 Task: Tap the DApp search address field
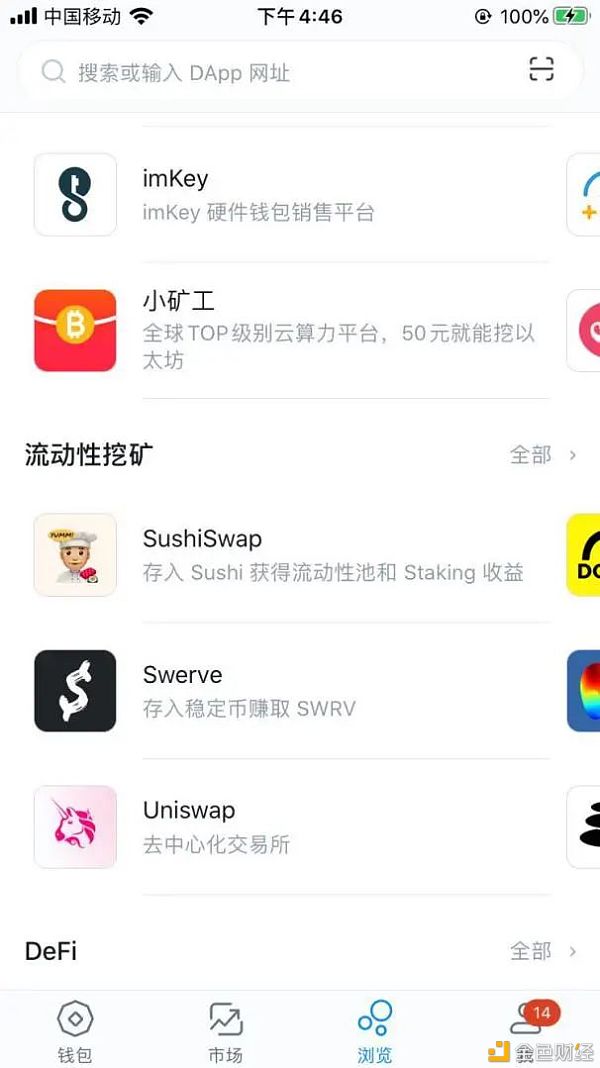280,72
